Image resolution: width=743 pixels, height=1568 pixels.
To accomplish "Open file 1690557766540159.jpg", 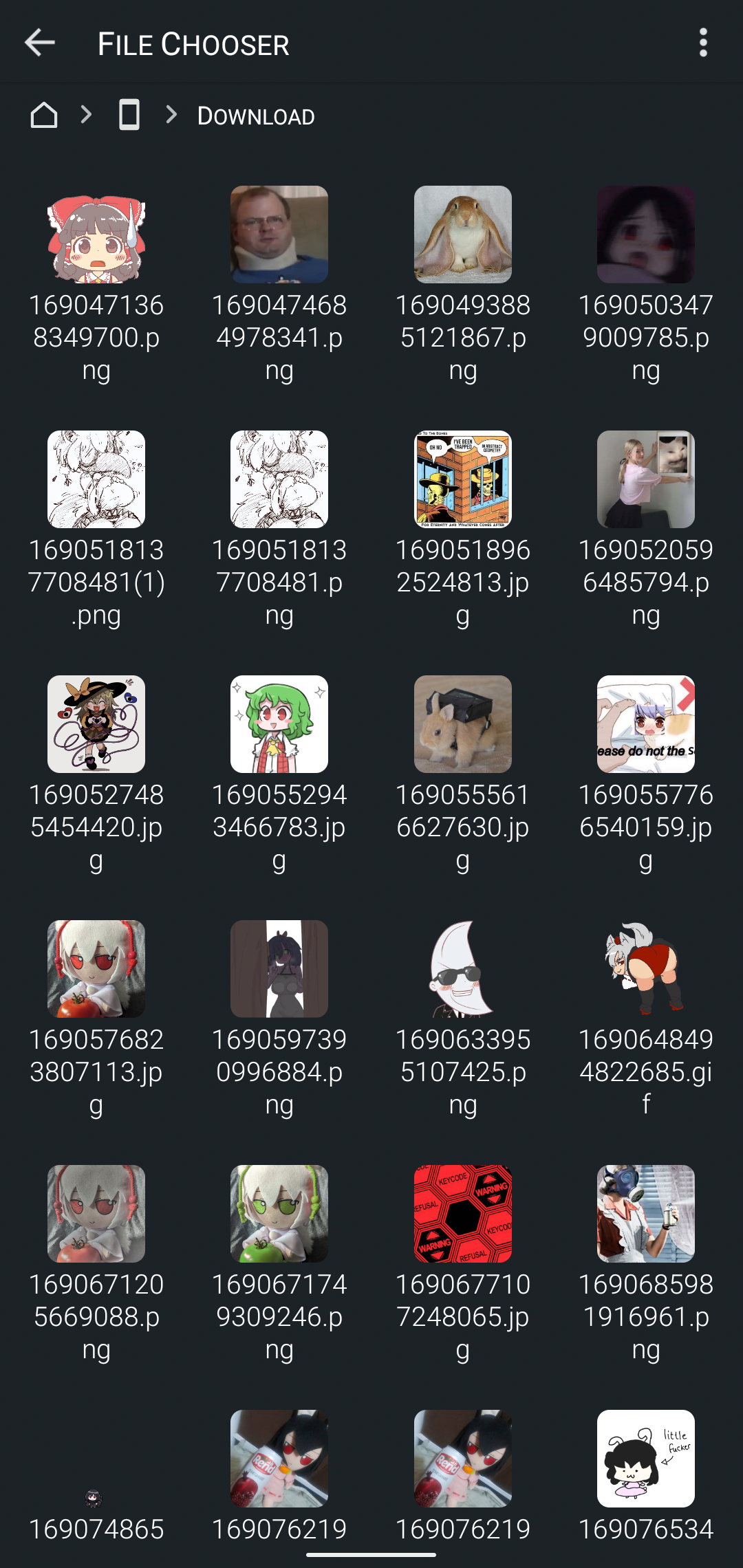I will tap(646, 725).
